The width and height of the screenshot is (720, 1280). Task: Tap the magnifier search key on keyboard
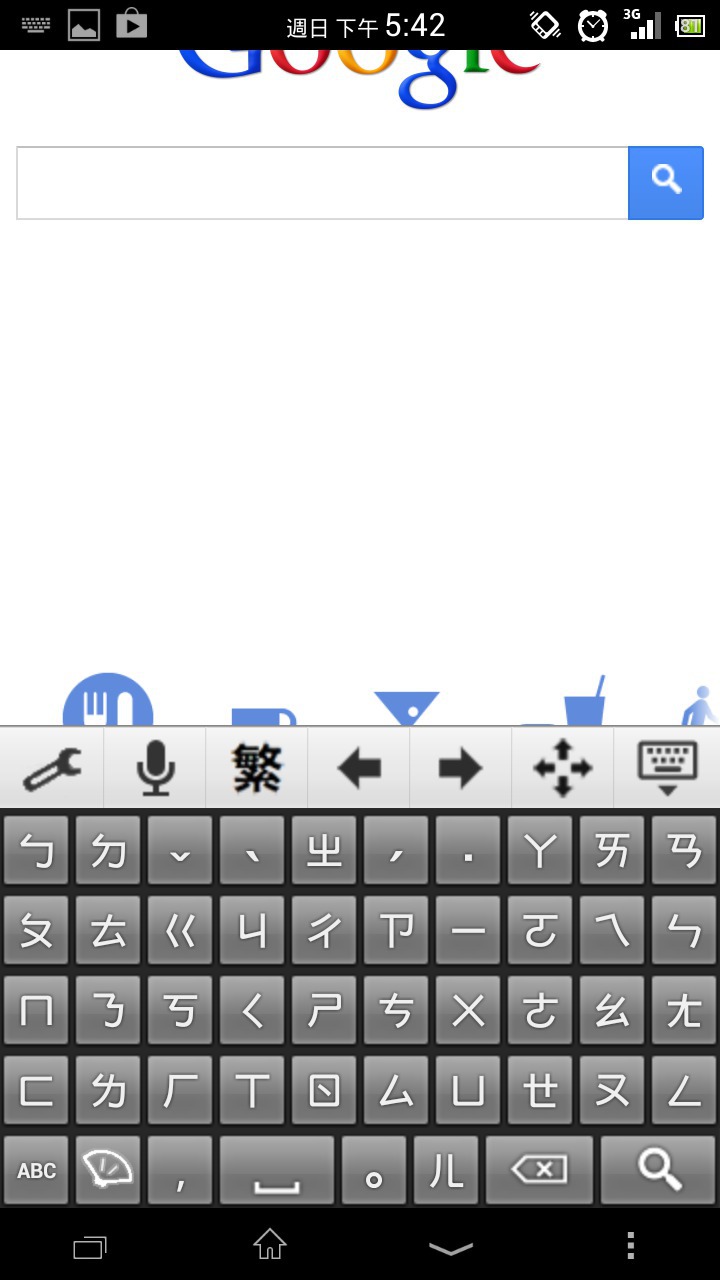click(x=659, y=1170)
